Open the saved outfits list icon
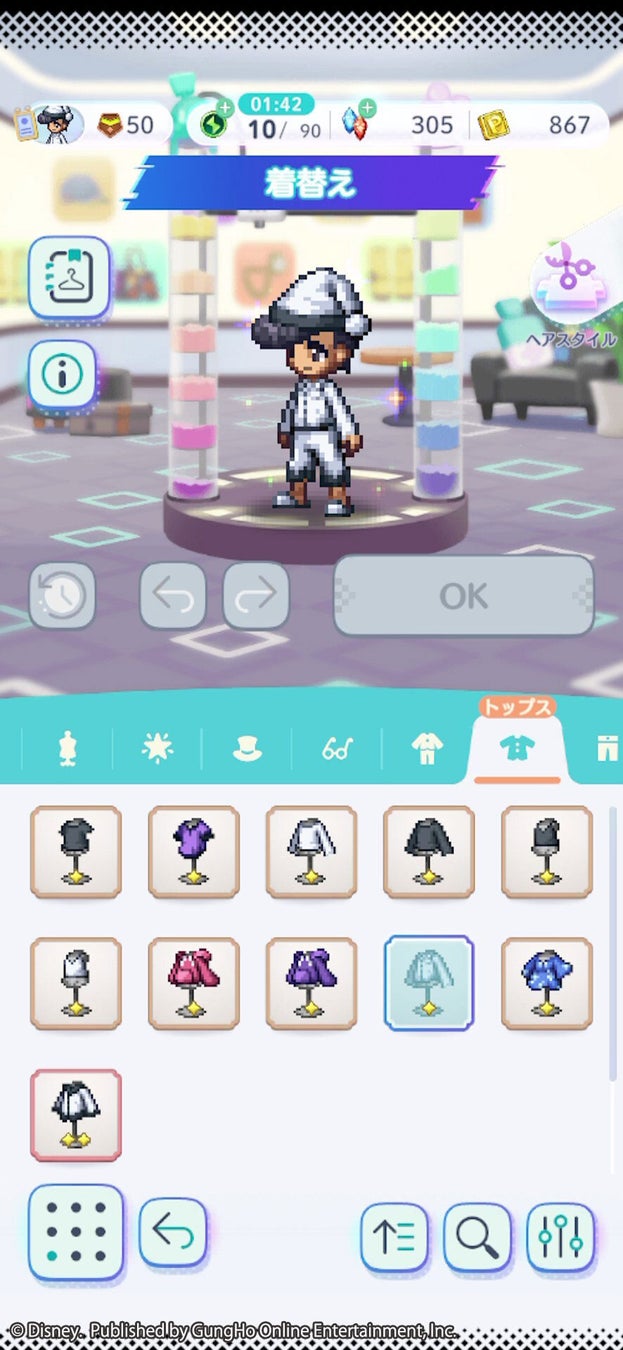The height and width of the screenshot is (1350, 623). click(x=69, y=278)
